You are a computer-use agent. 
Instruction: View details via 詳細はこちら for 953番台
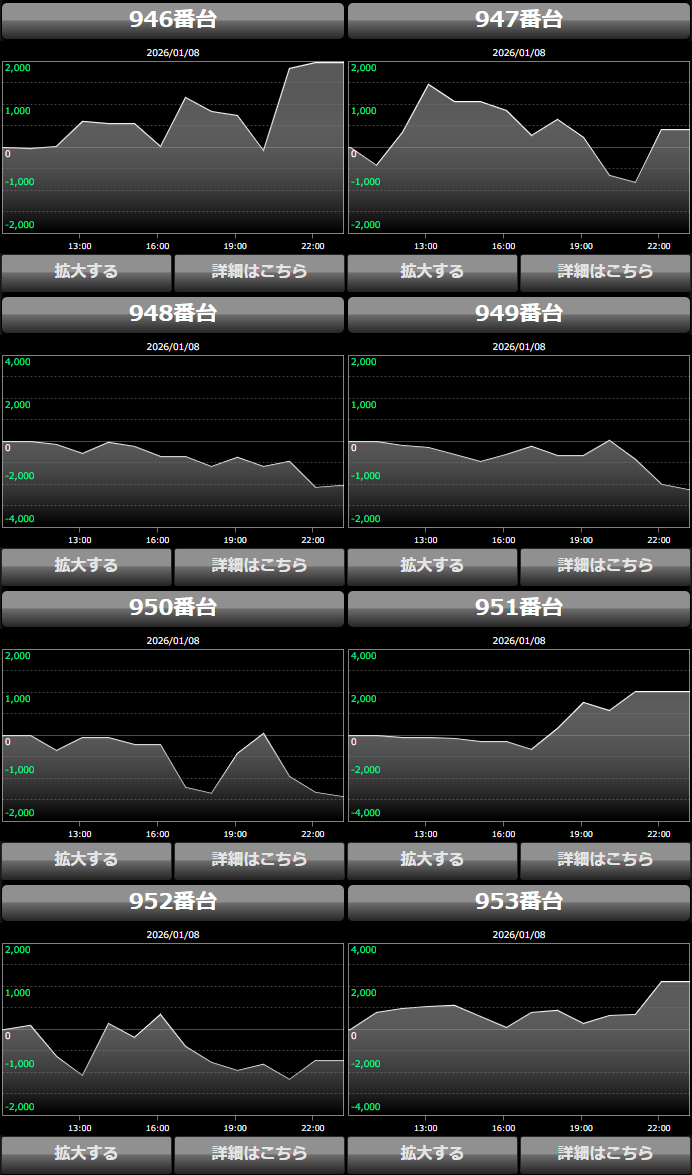(605, 1154)
